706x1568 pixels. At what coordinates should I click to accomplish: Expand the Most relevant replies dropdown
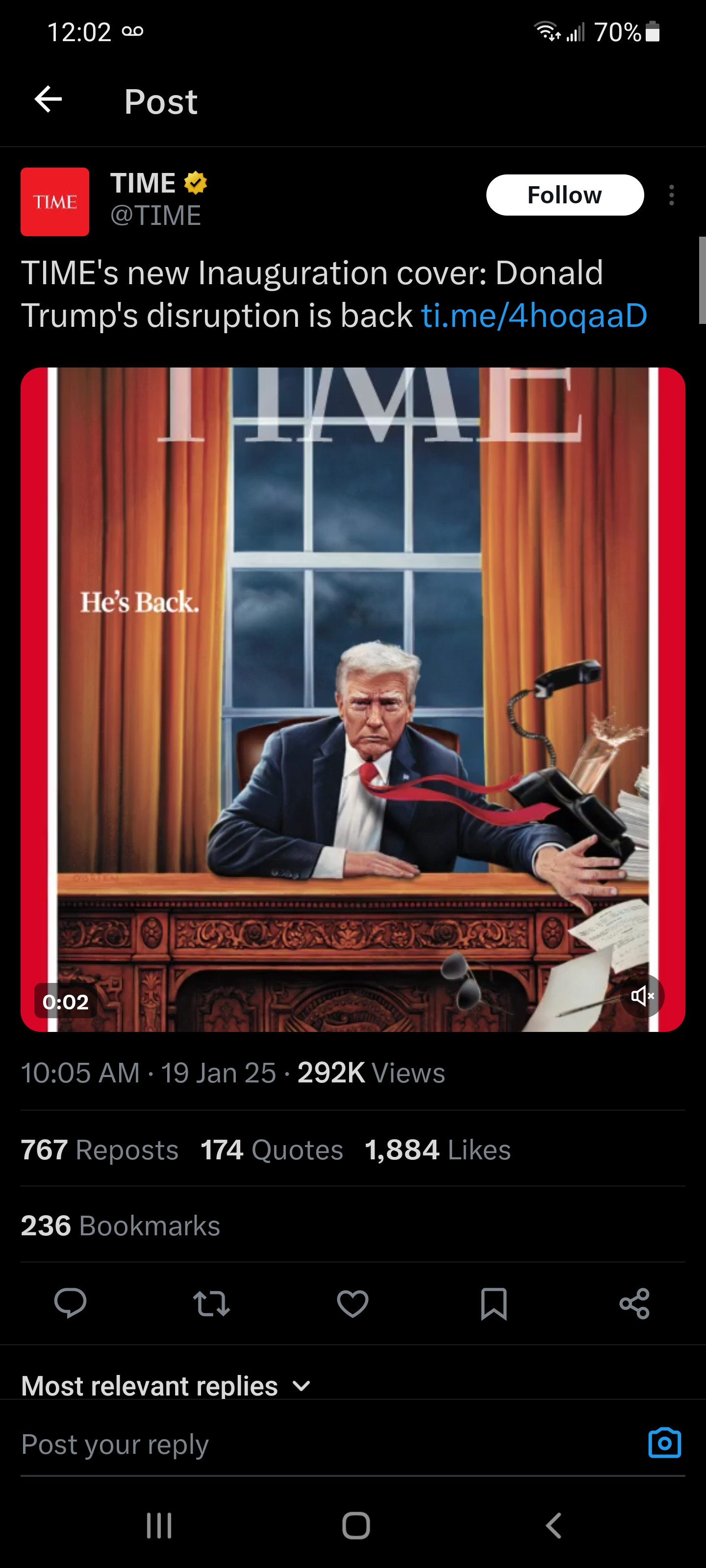[166, 1386]
